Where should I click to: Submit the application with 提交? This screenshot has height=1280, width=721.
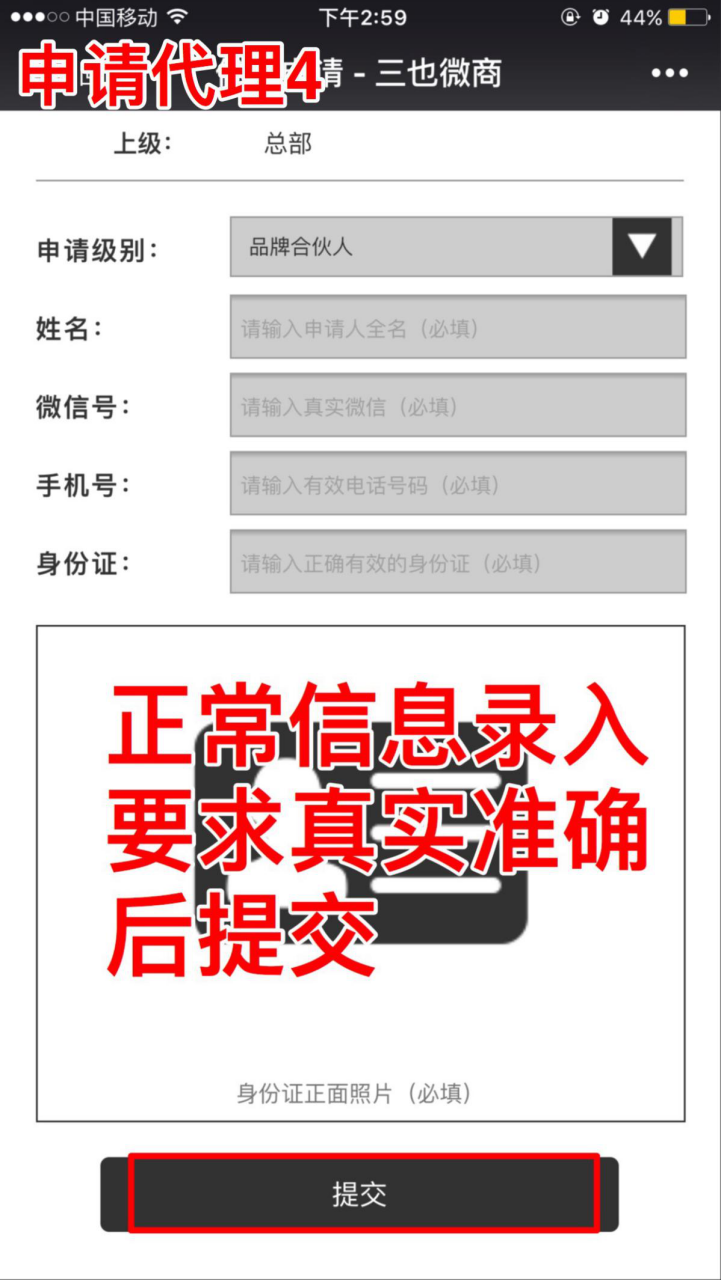pos(360,1194)
